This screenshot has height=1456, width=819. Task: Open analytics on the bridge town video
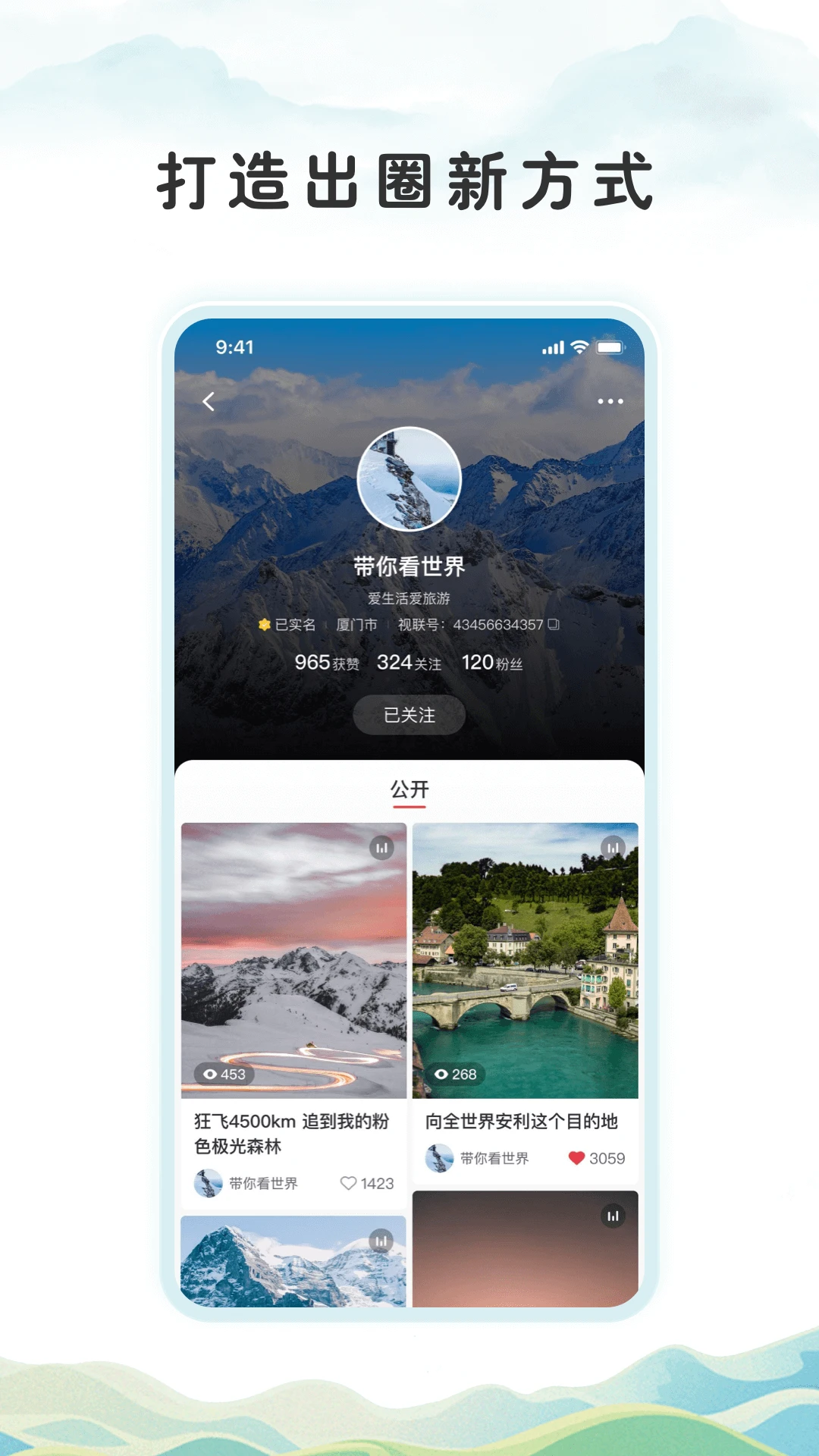point(613,849)
